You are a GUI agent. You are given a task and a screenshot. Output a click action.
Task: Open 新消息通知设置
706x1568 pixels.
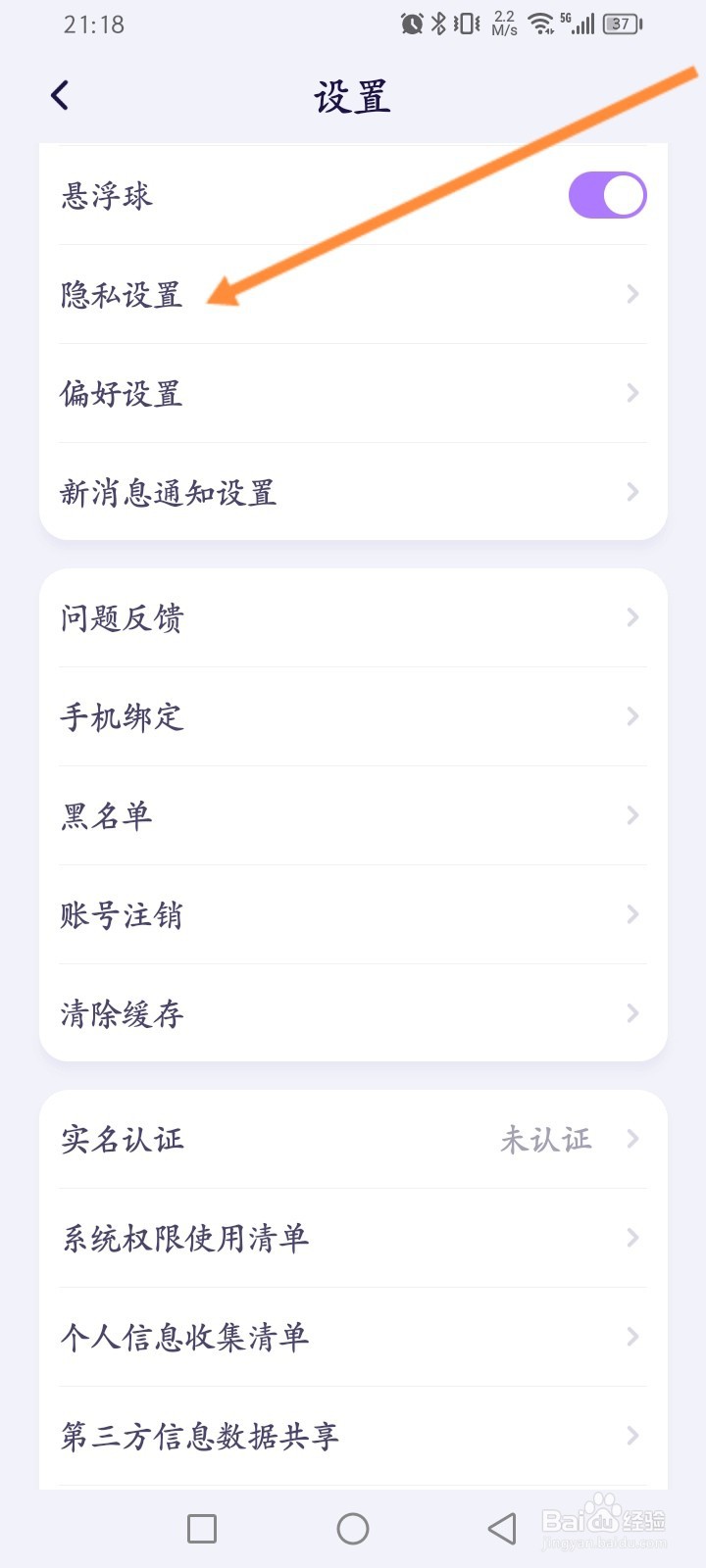tap(353, 492)
